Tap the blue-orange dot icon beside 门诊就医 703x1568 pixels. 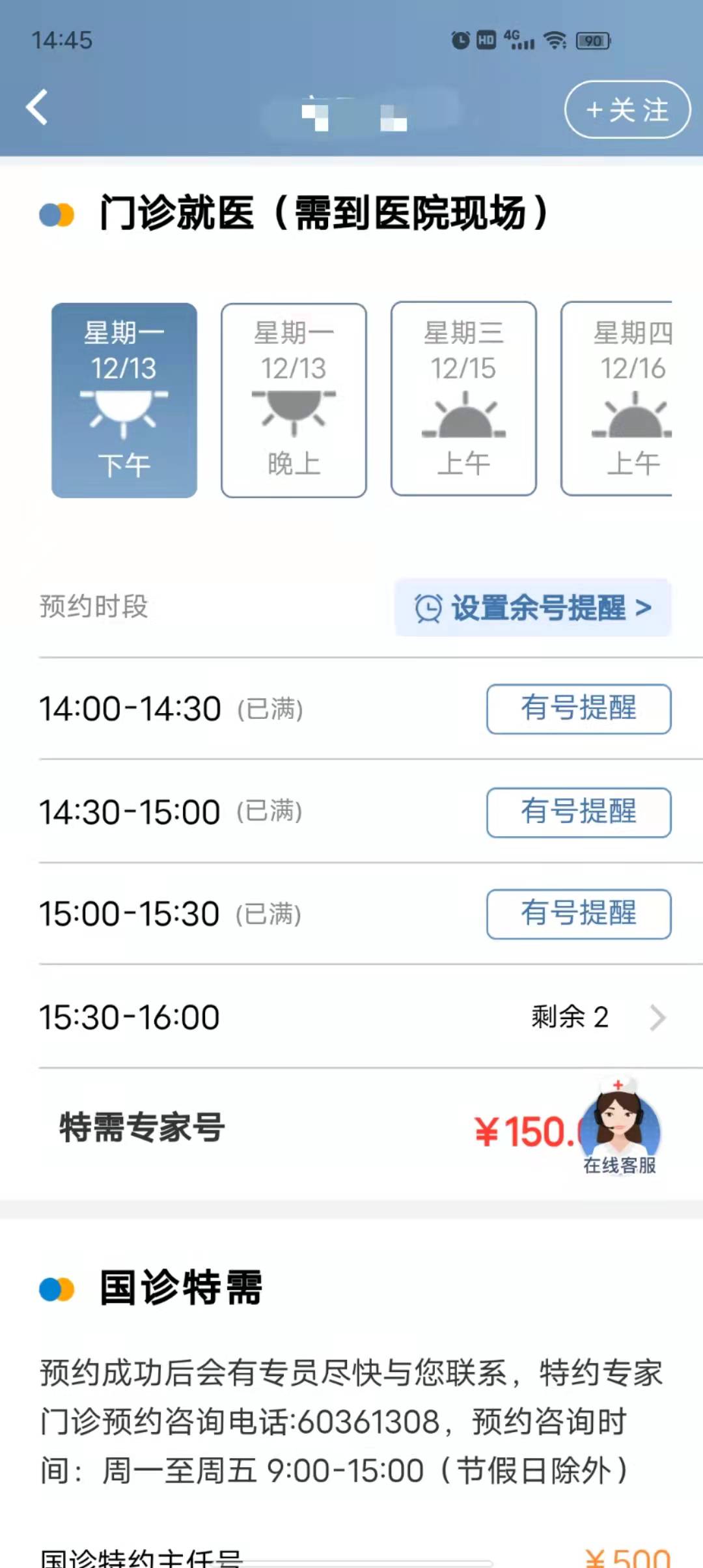point(56,213)
